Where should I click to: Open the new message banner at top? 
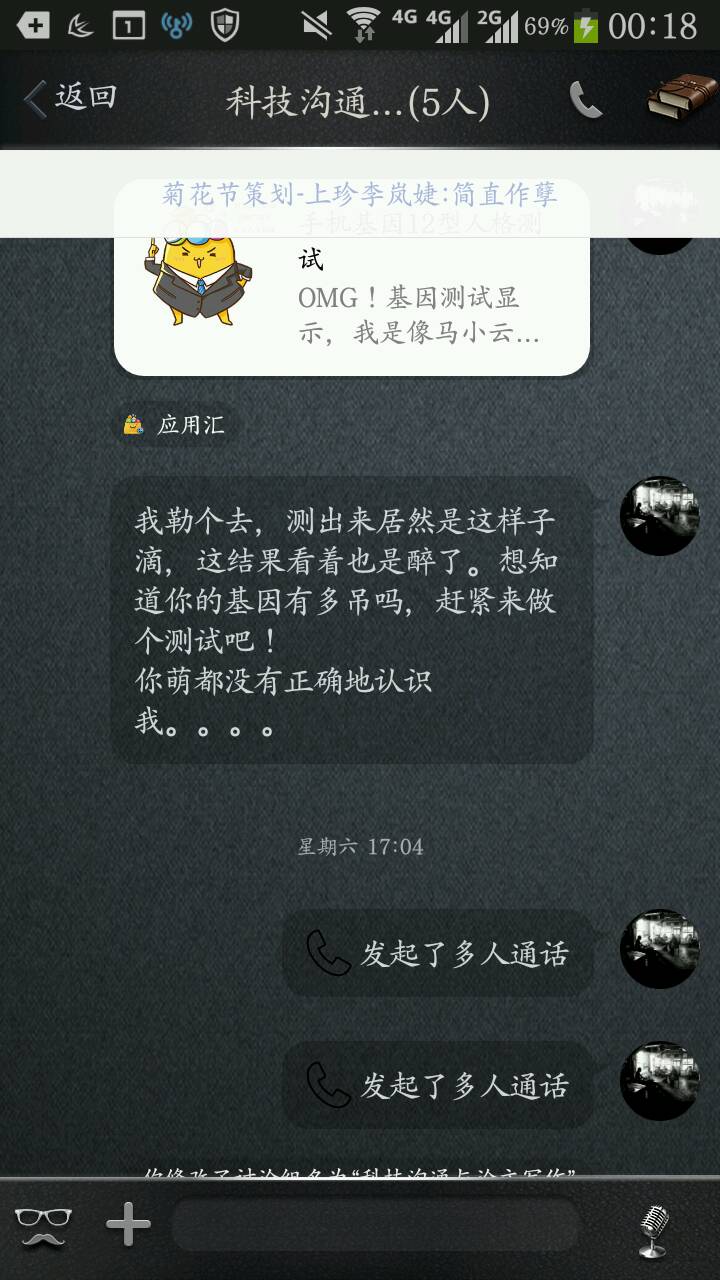(x=360, y=194)
